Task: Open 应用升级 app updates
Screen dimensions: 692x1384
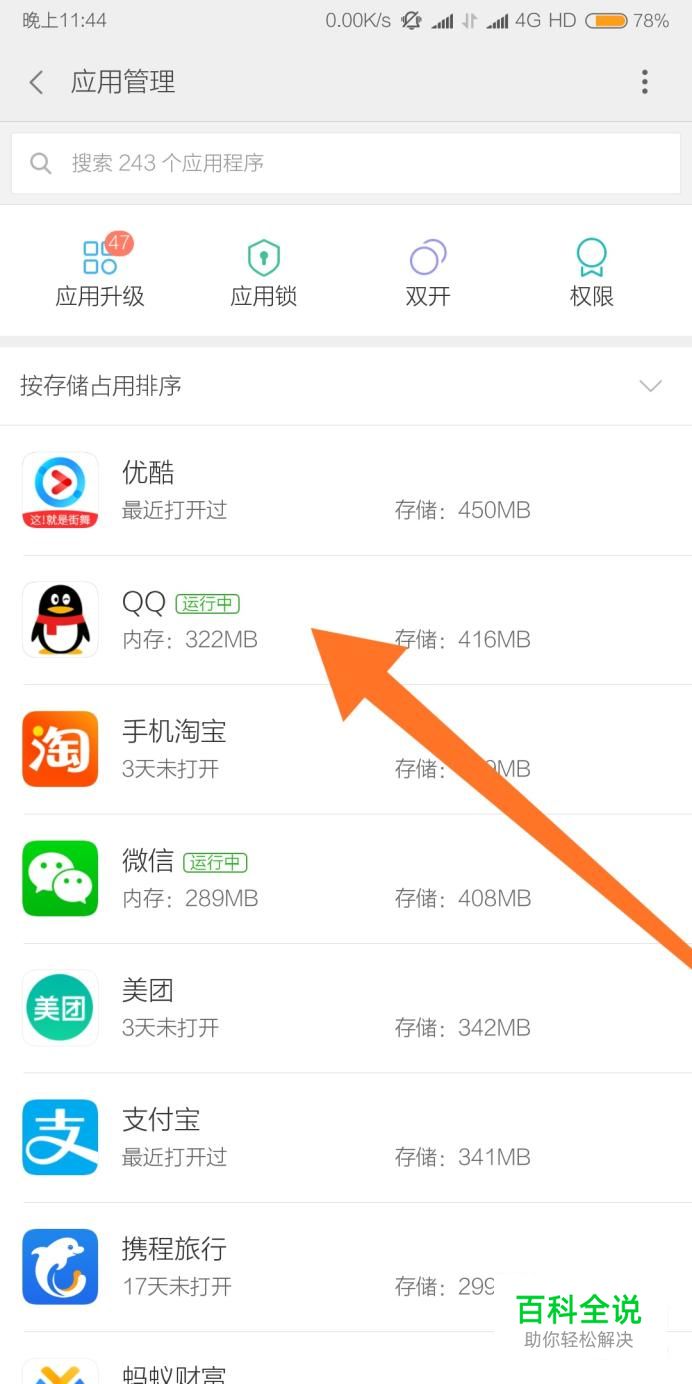Action: point(100,271)
